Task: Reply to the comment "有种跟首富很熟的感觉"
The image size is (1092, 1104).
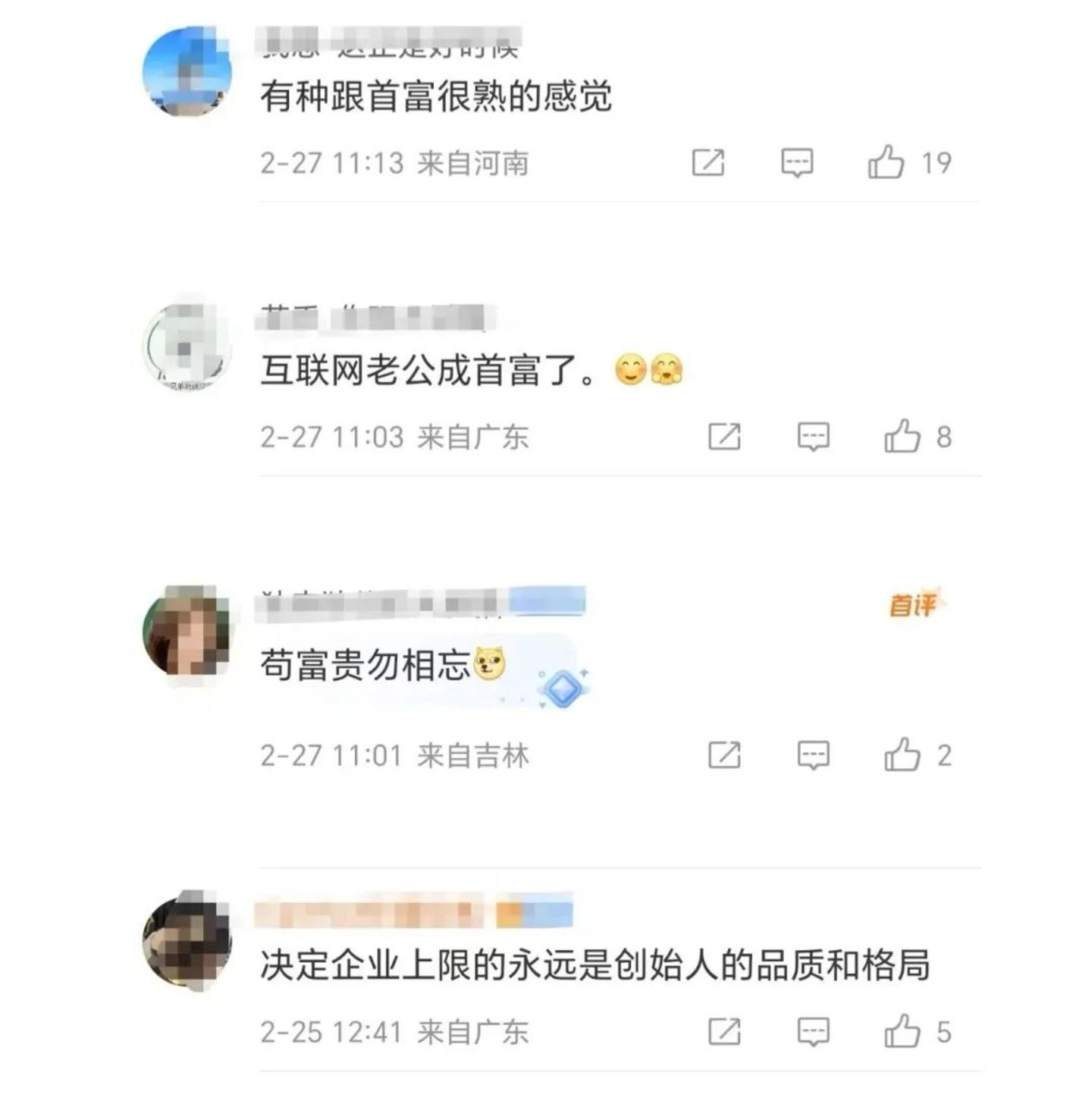Action: coord(797,162)
